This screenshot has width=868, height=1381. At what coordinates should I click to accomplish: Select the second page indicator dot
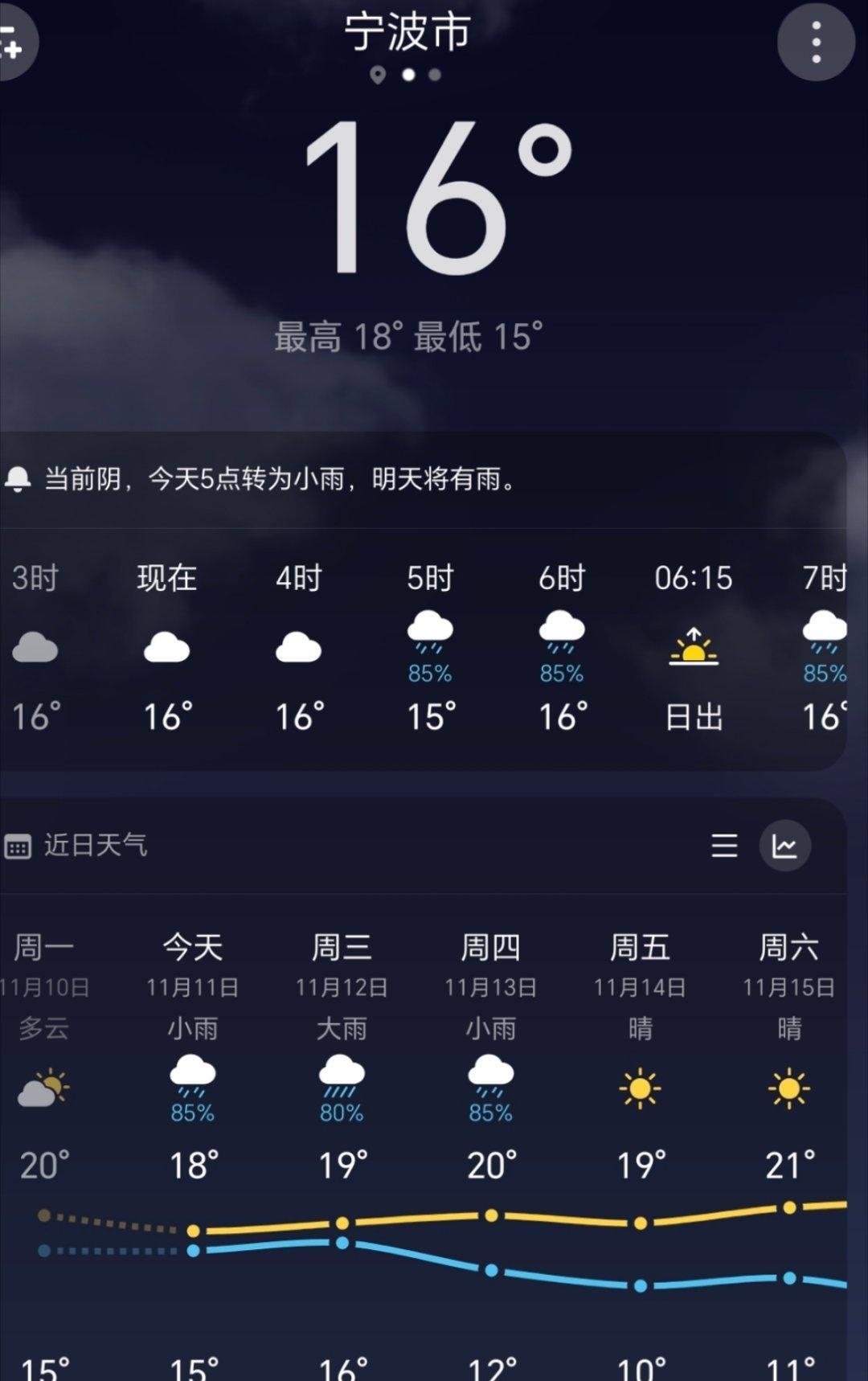pos(407,74)
